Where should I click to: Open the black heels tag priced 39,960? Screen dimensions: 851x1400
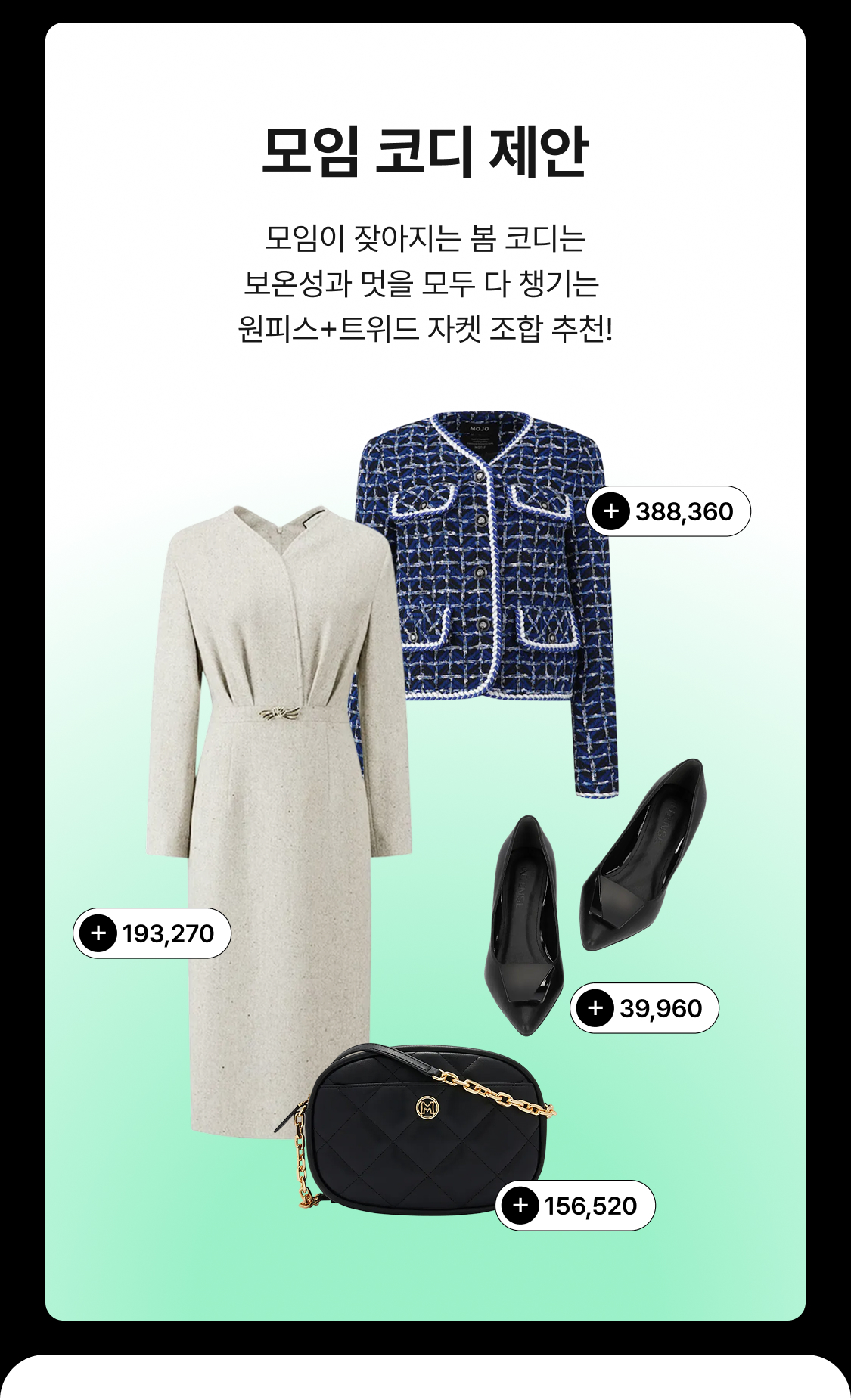click(x=644, y=1008)
